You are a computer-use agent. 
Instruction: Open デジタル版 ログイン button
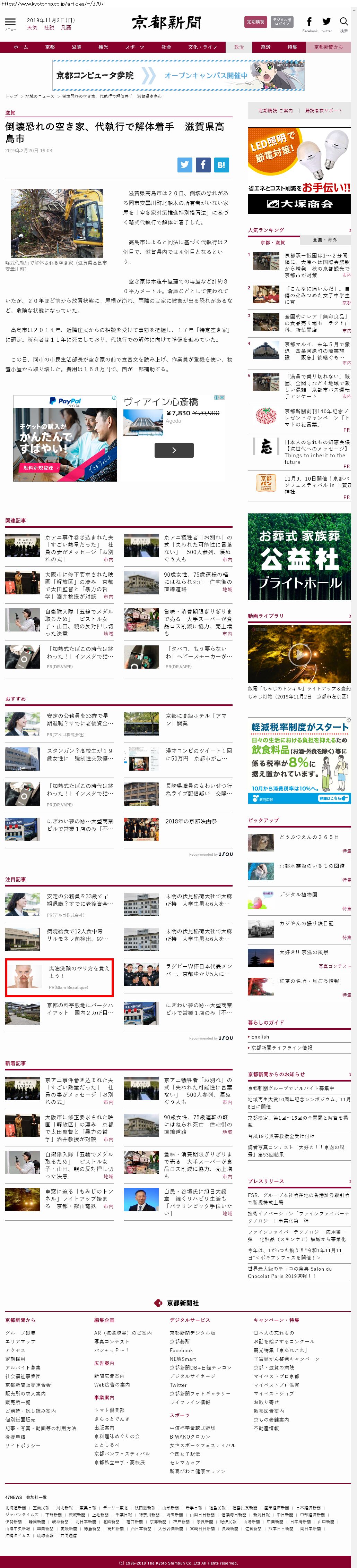pos(281,22)
